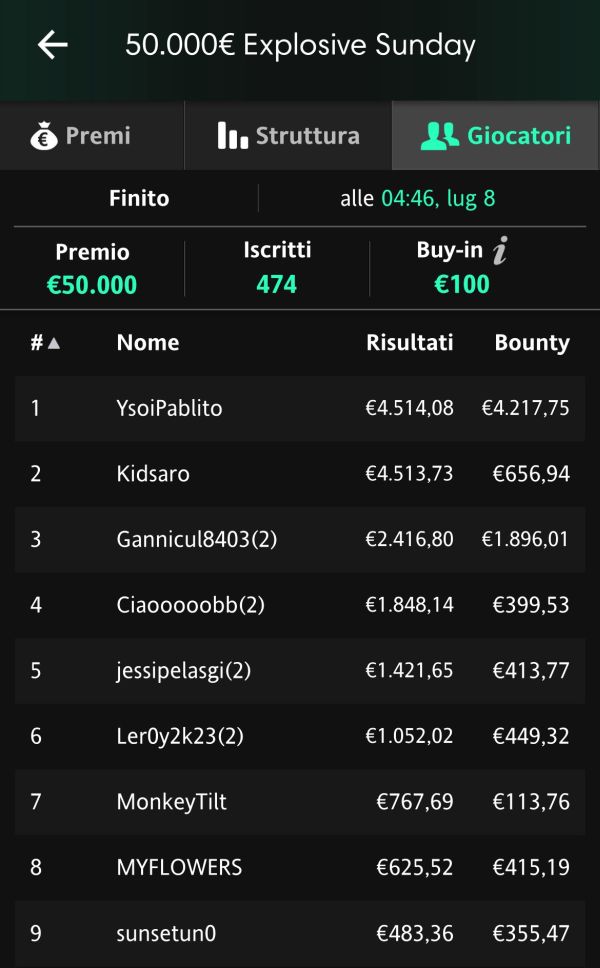This screenshot has width=600, height=968.
Task: Tap the Buy-in info icon
Action: pyautogui.click(x=501, y=250)
